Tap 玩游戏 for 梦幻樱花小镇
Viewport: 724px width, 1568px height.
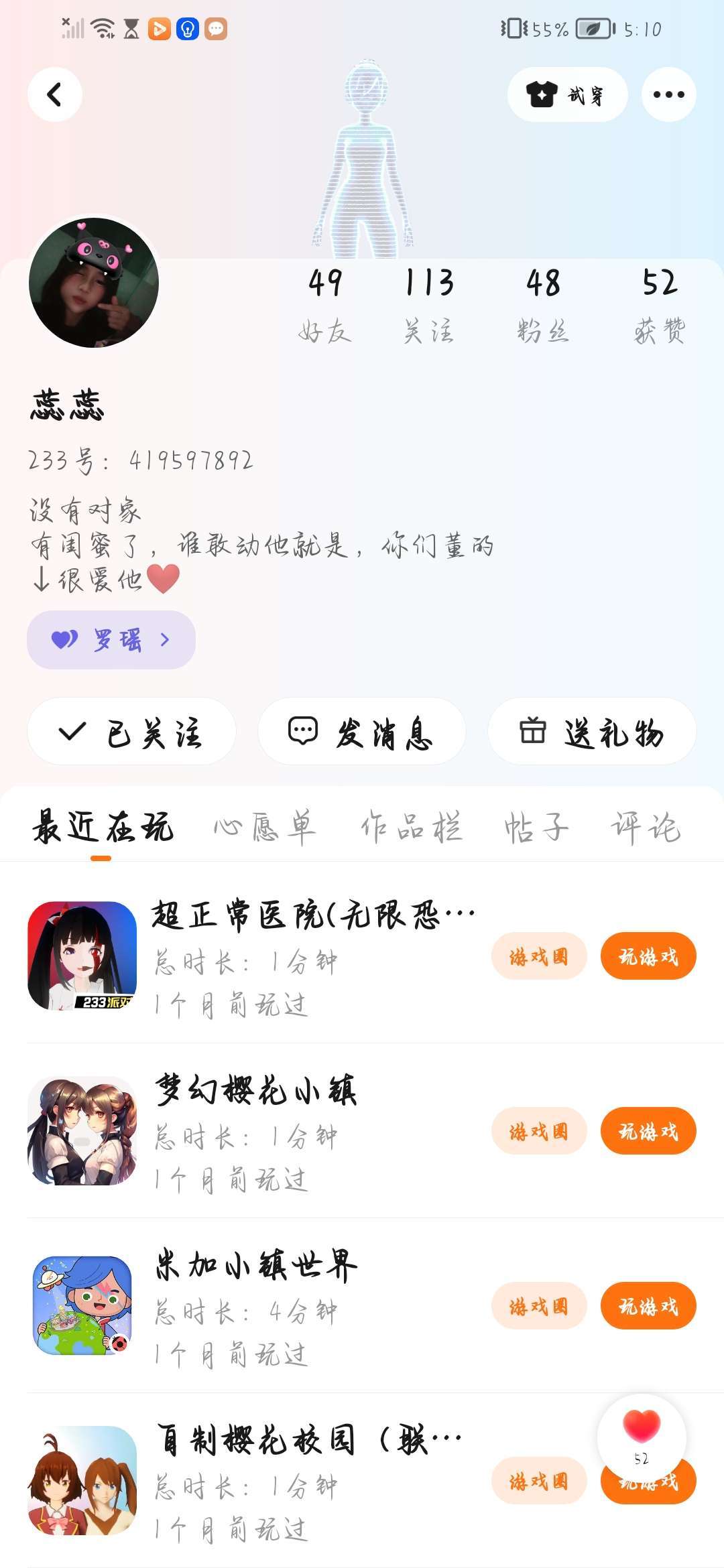point(648,1131)
